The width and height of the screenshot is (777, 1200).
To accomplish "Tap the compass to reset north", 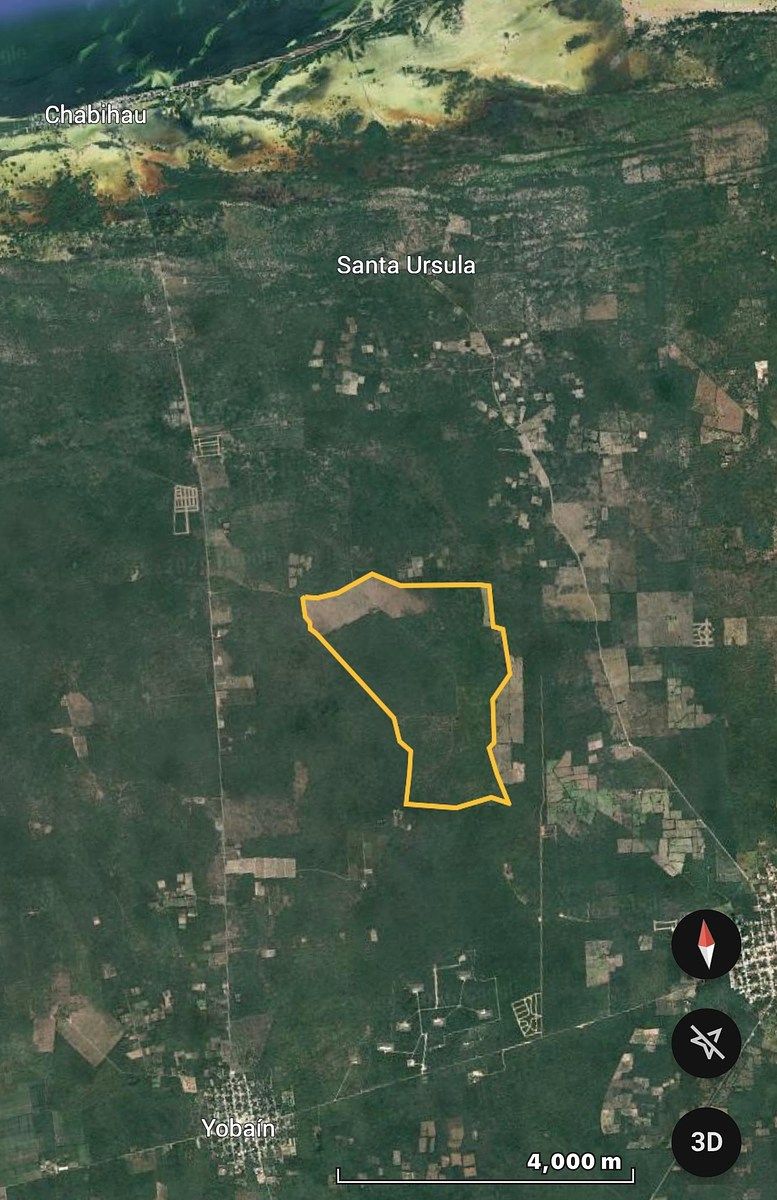I will click(706, 945).
